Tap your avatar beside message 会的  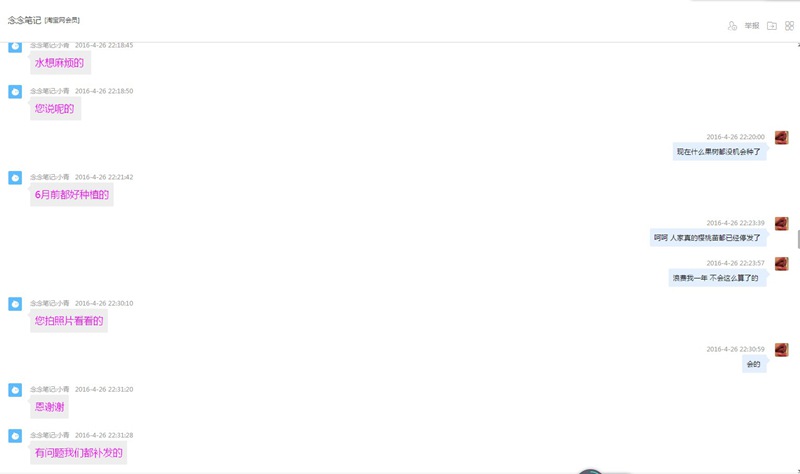point(781,350)
